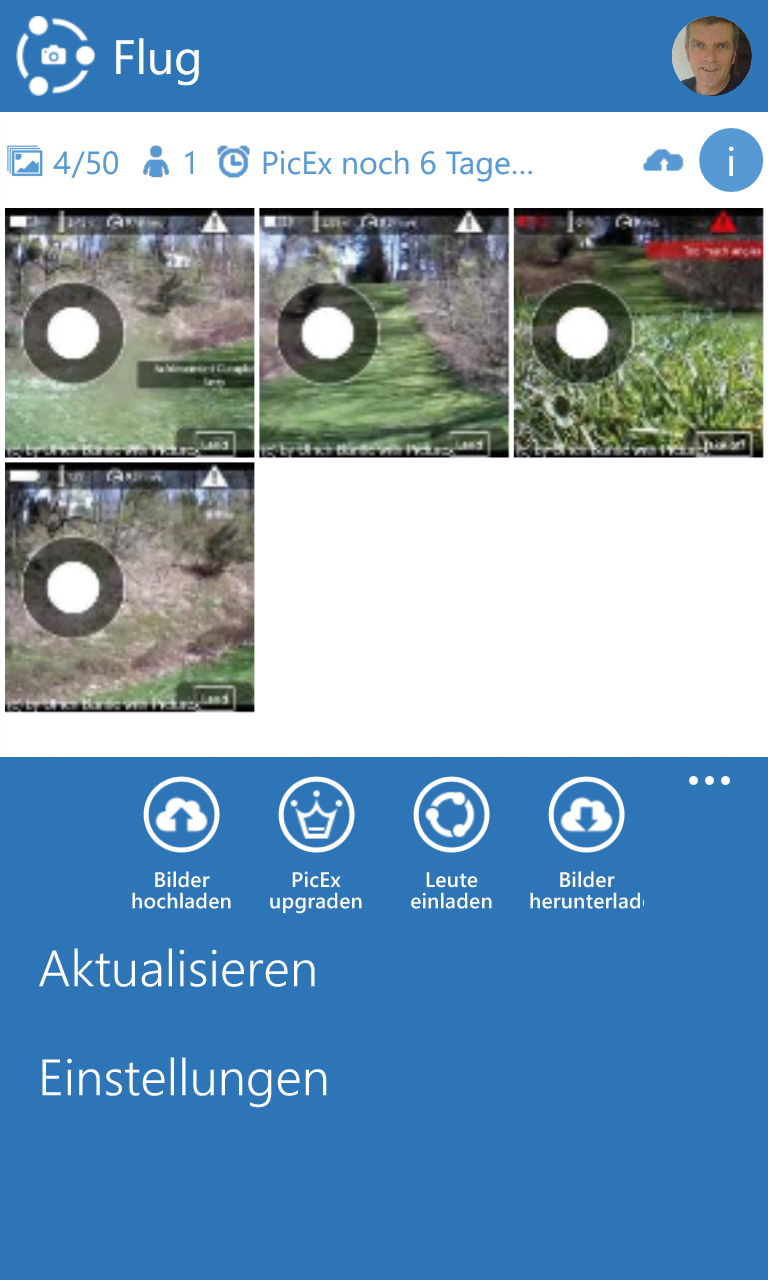The height and width of the screenshot is (1280, 768).
Task: Tap the cloud upload icon beside info
Action: coord(663,161)
